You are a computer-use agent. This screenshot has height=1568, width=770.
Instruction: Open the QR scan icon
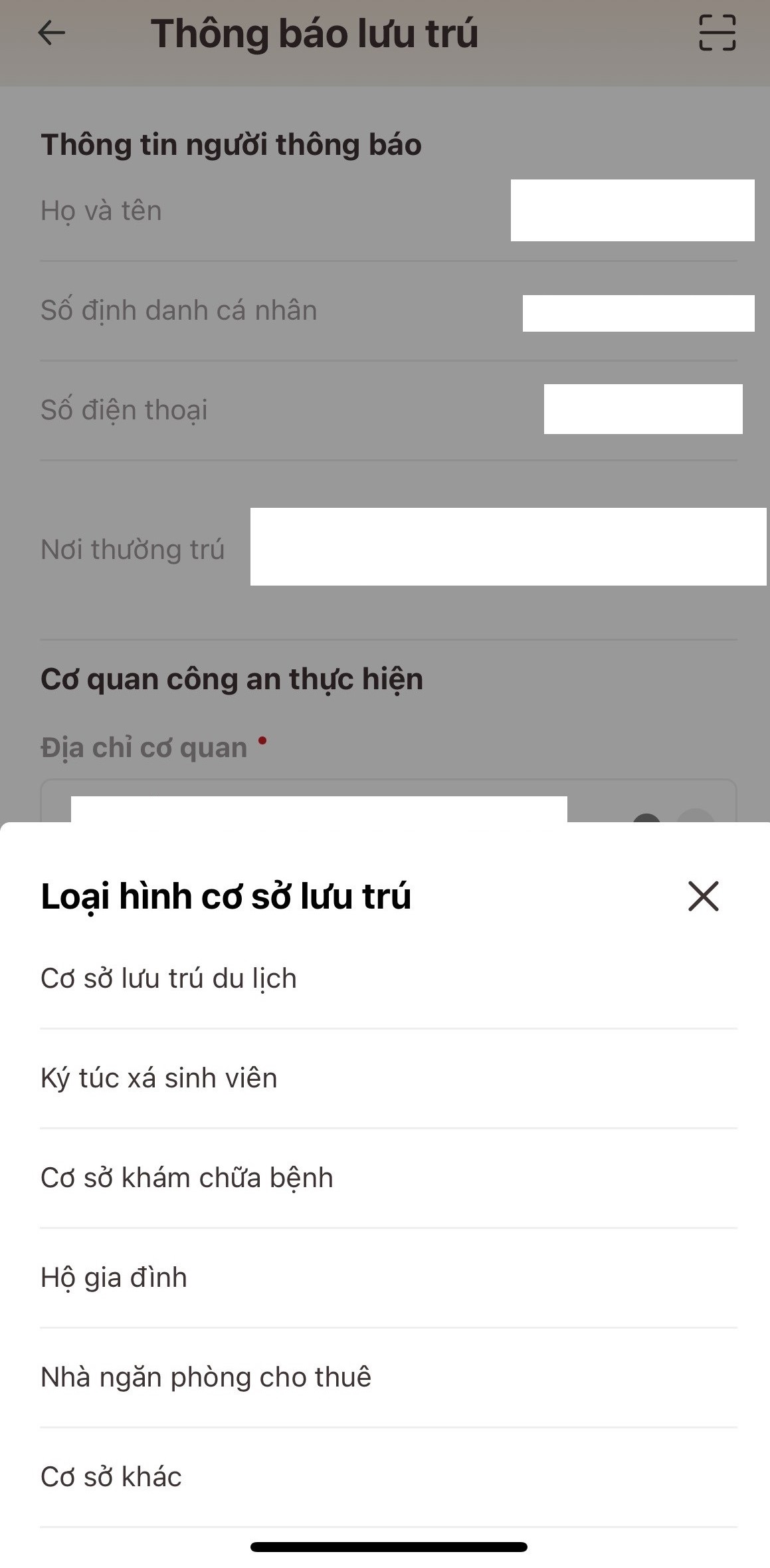click(x=717, y=33)
